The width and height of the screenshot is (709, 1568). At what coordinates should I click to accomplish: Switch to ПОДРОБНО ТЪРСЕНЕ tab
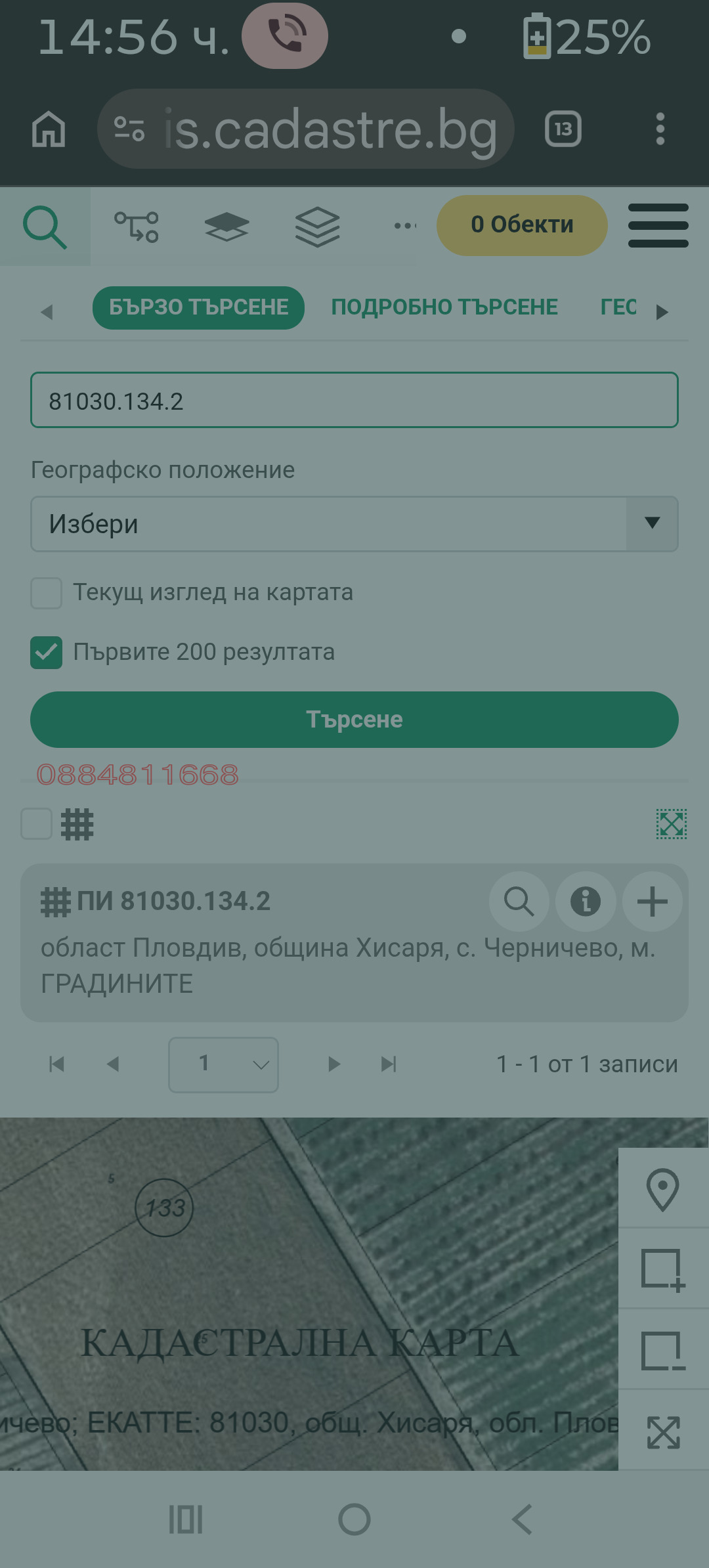coord(444,307)
